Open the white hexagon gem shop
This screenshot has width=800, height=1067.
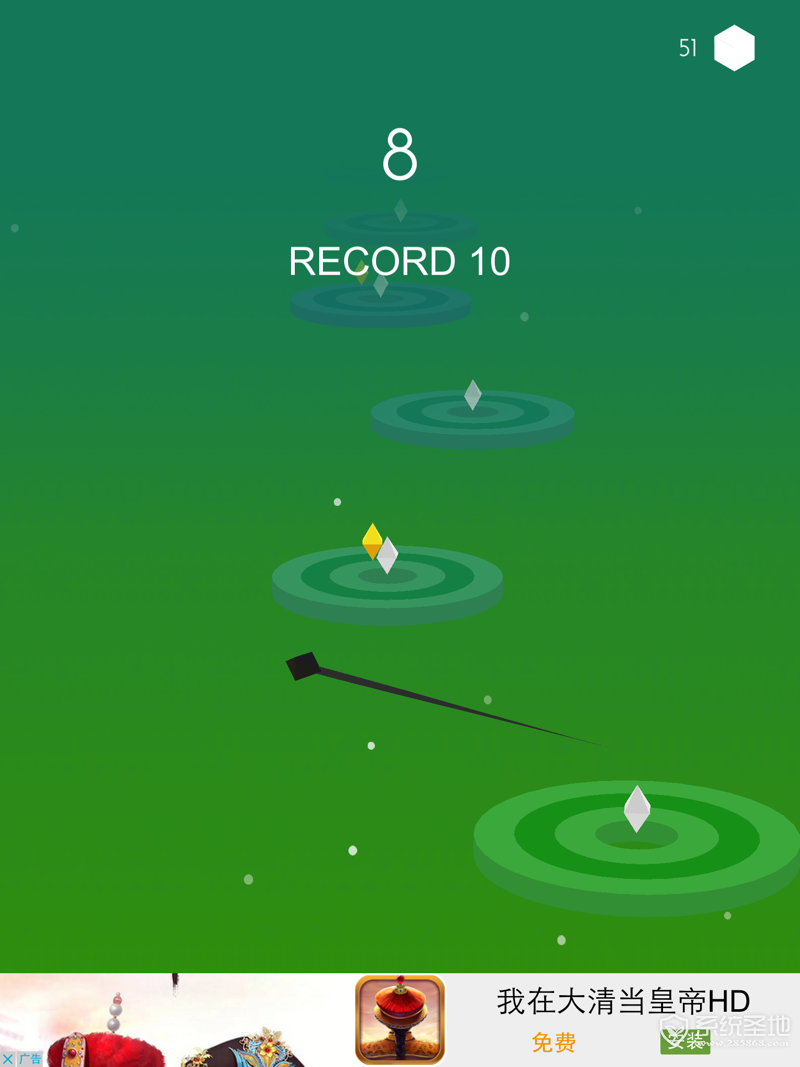click(734, 48)
